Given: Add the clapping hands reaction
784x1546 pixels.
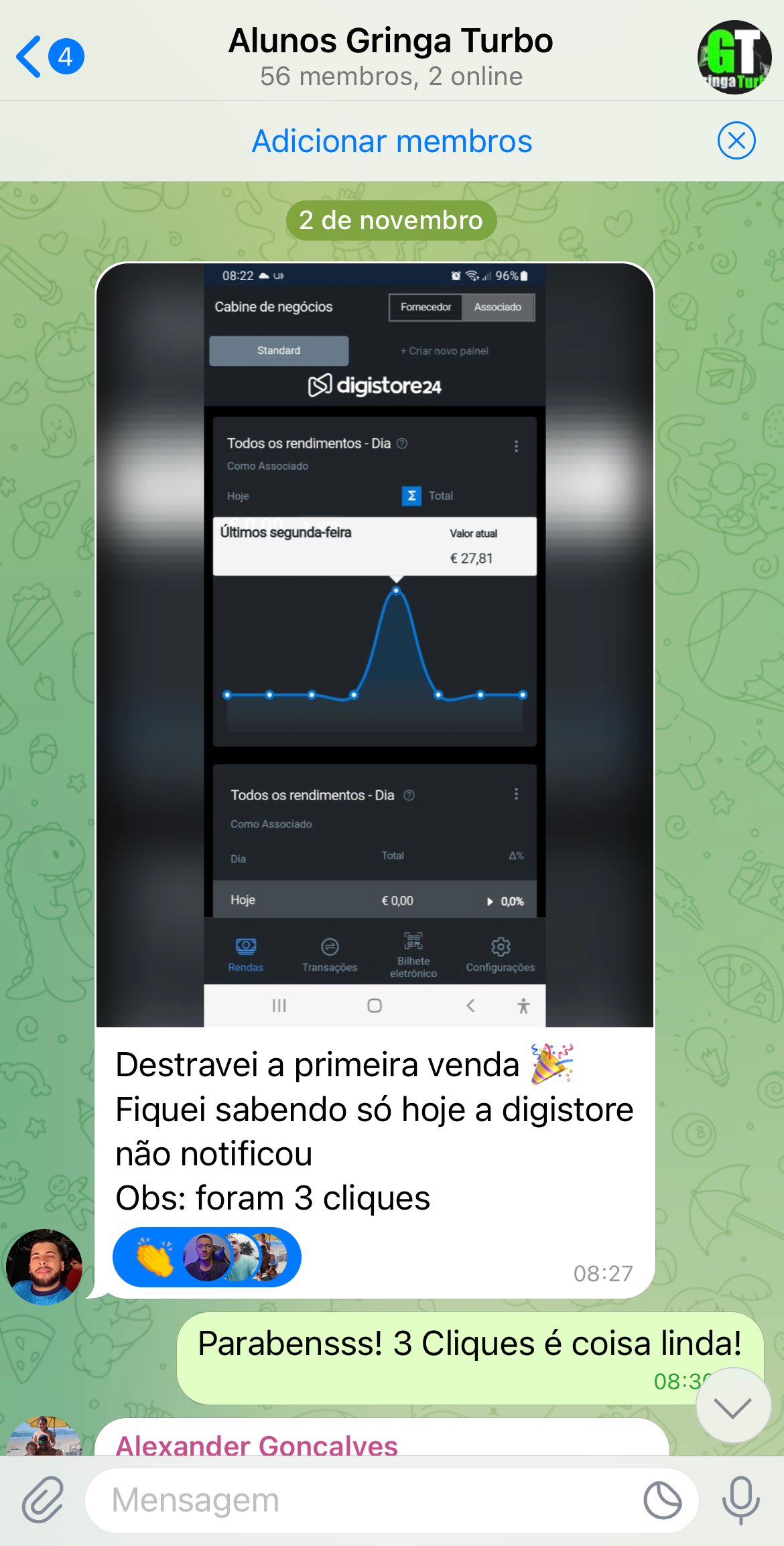Looking at the screenshot, I should click(x=155, y=1258).
